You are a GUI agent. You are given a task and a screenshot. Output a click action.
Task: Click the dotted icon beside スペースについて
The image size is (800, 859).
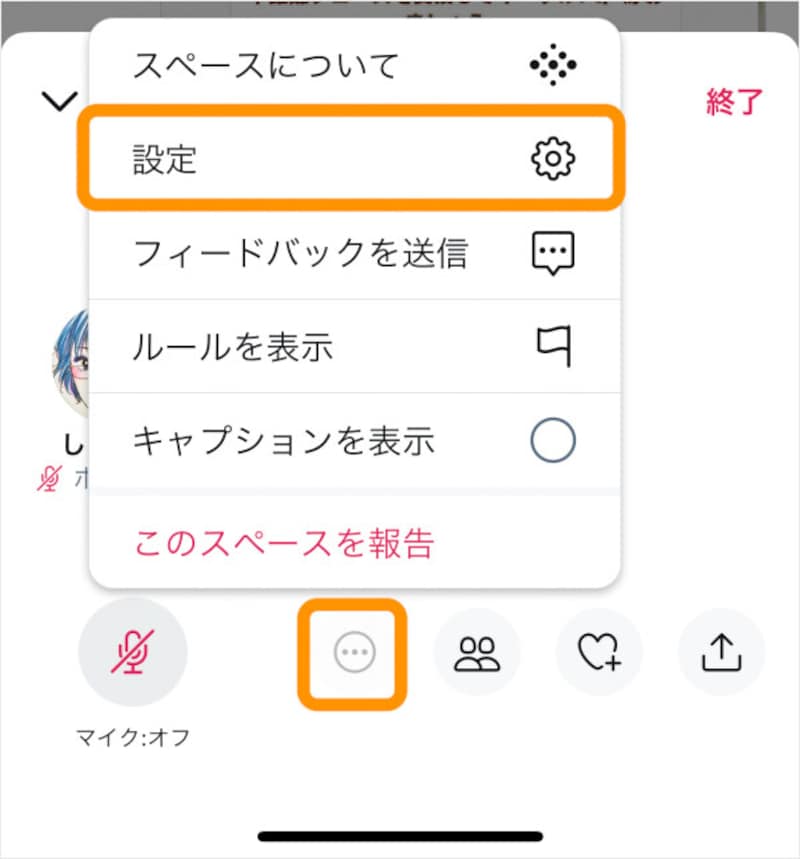(x=551, y=63)
